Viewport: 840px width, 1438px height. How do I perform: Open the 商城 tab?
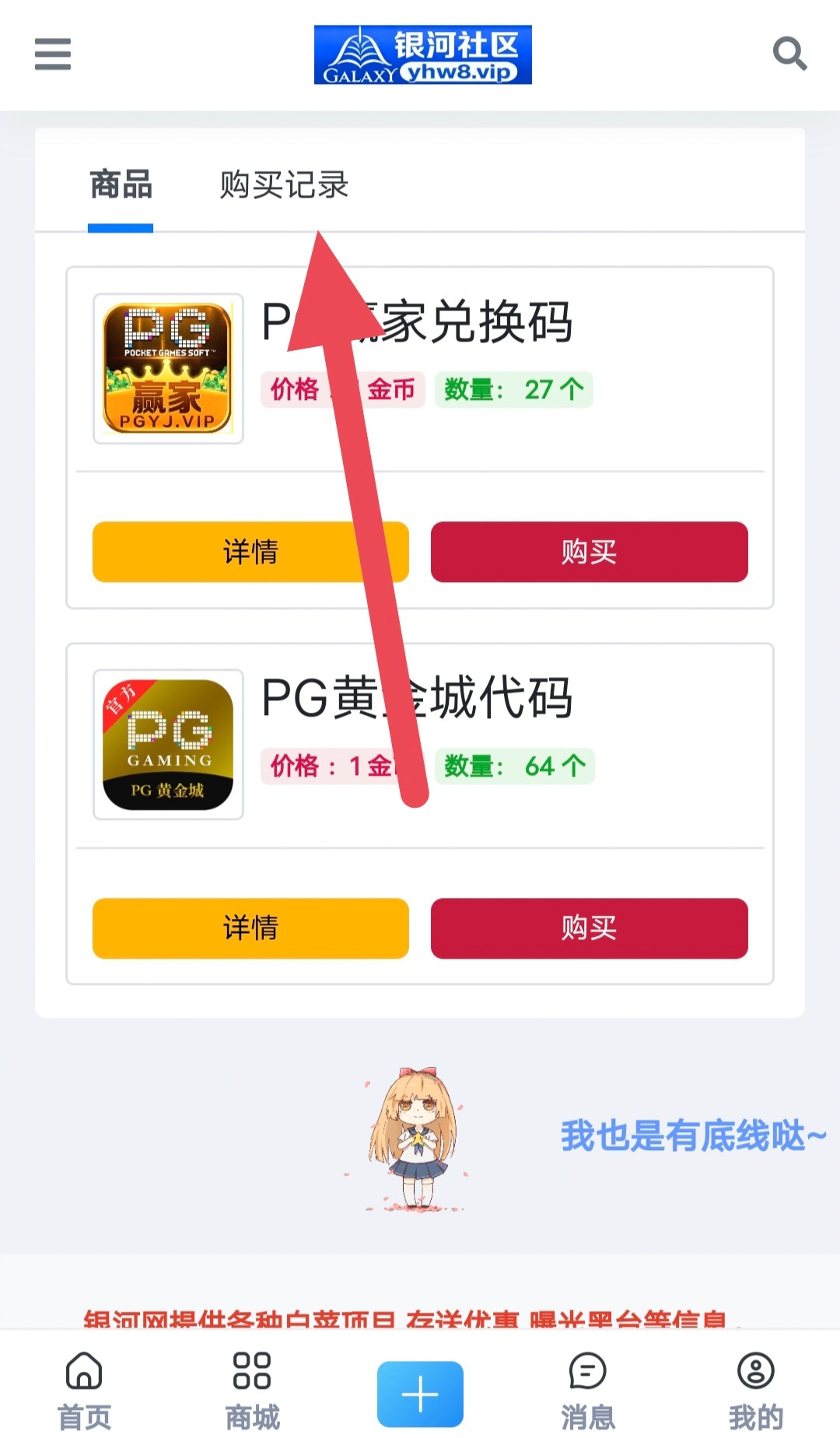(252, 1390)
